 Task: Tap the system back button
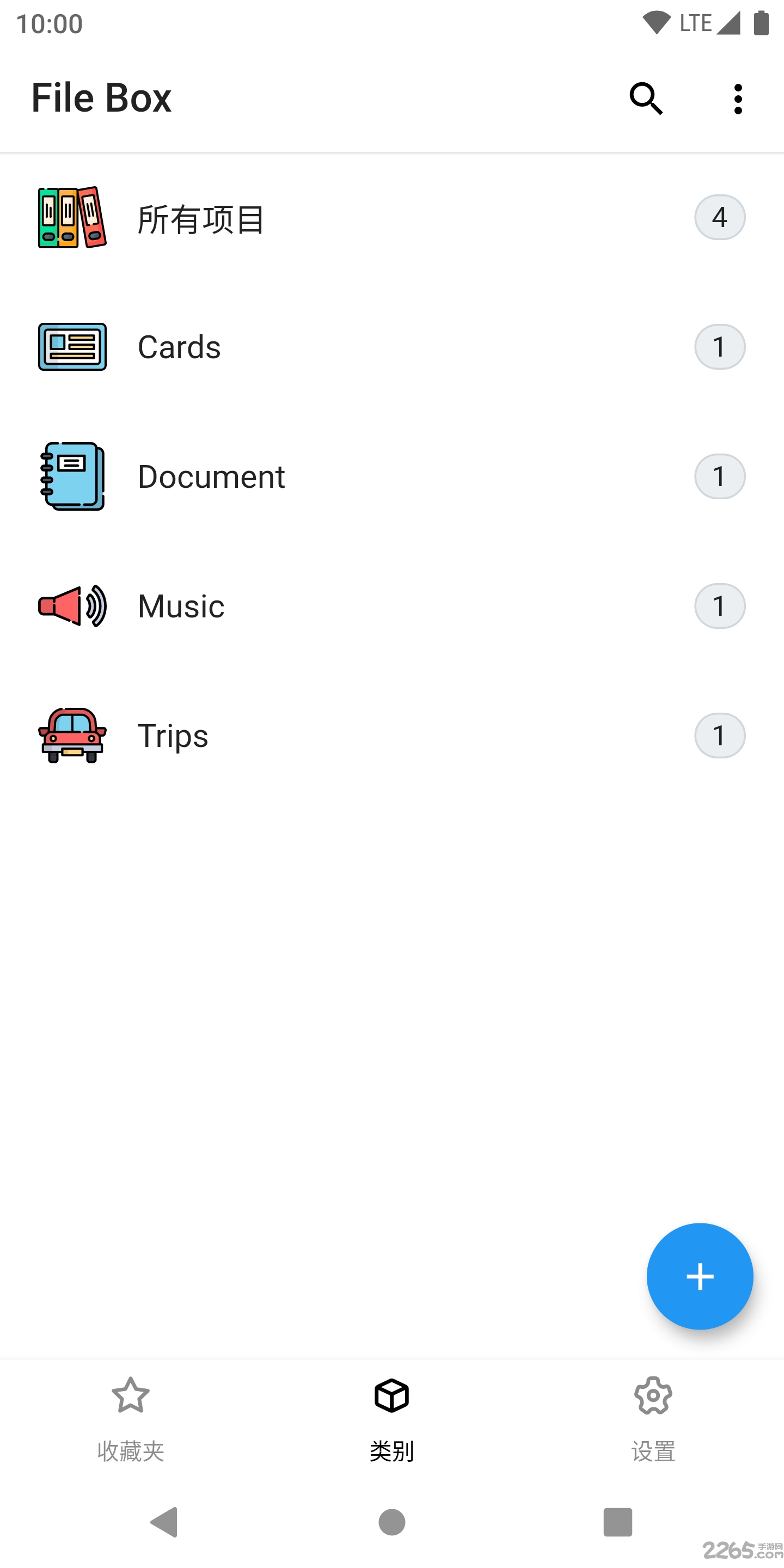(x=164, y=1522)
